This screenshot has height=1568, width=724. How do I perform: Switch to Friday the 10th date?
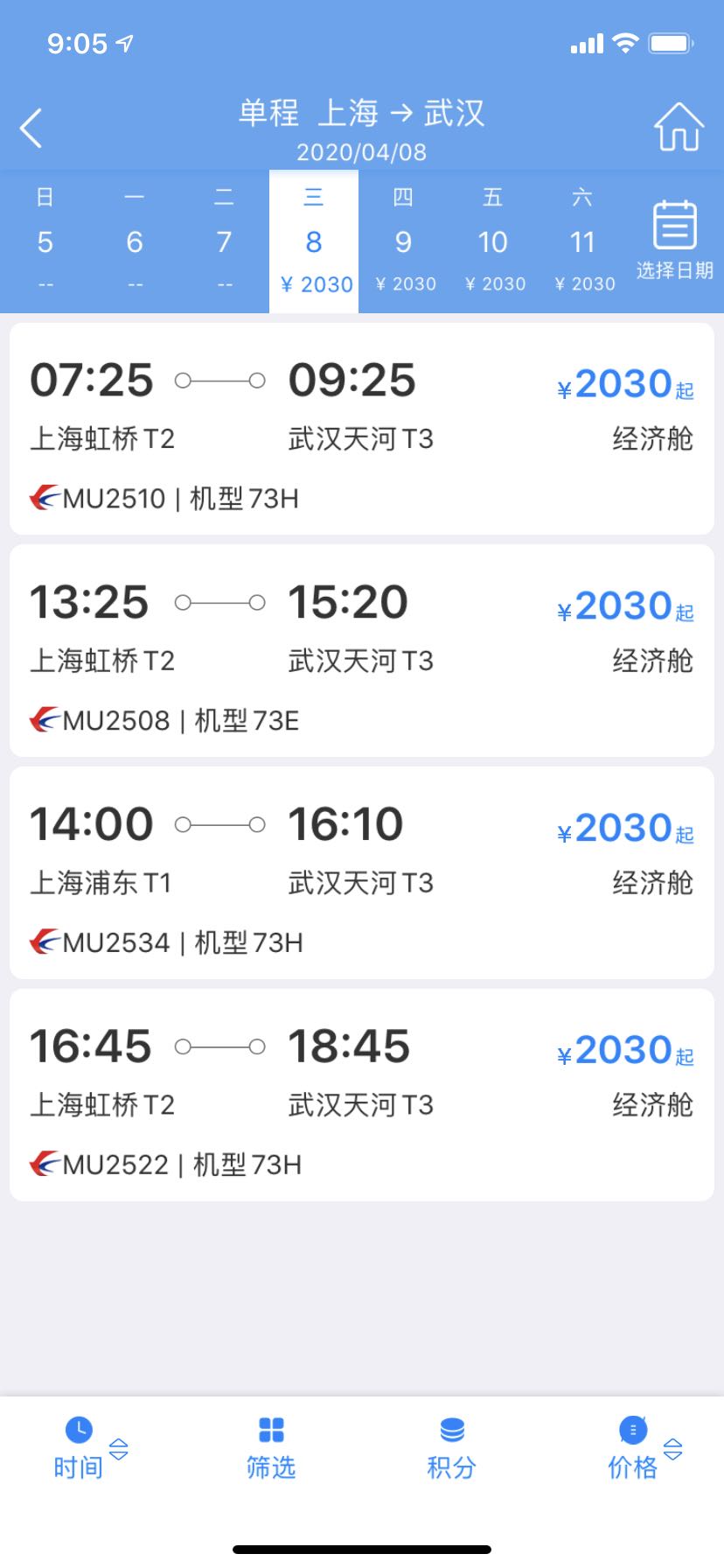(x=494, y=241)
